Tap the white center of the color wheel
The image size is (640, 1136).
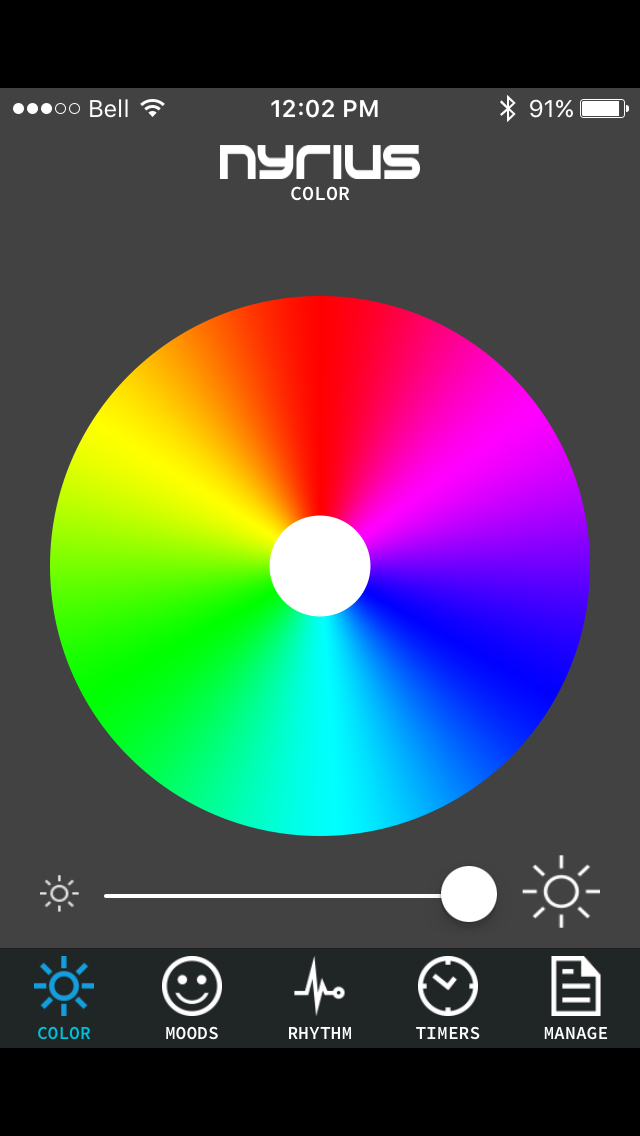pyautogui.click(x=320, y=566)
